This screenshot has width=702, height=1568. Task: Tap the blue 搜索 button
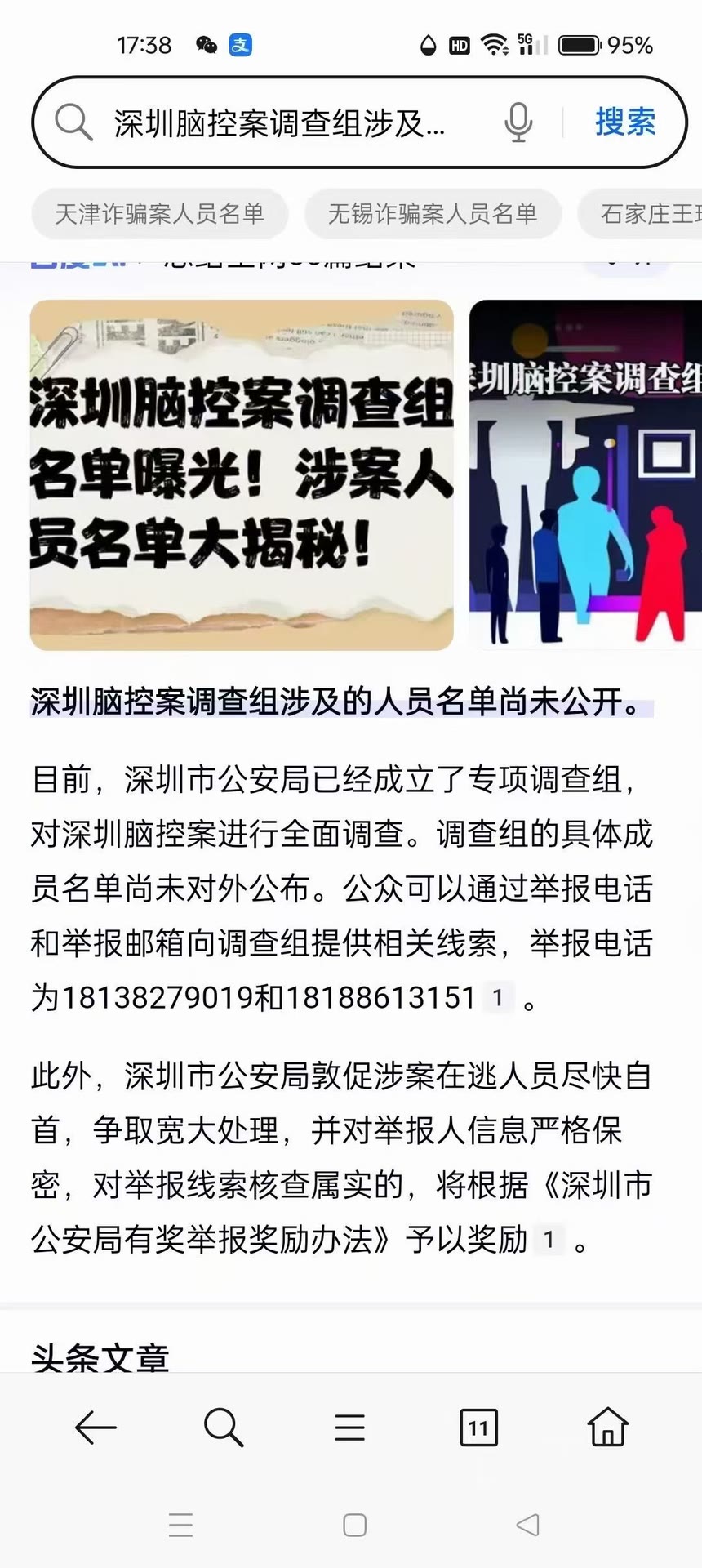click(625, 122)
